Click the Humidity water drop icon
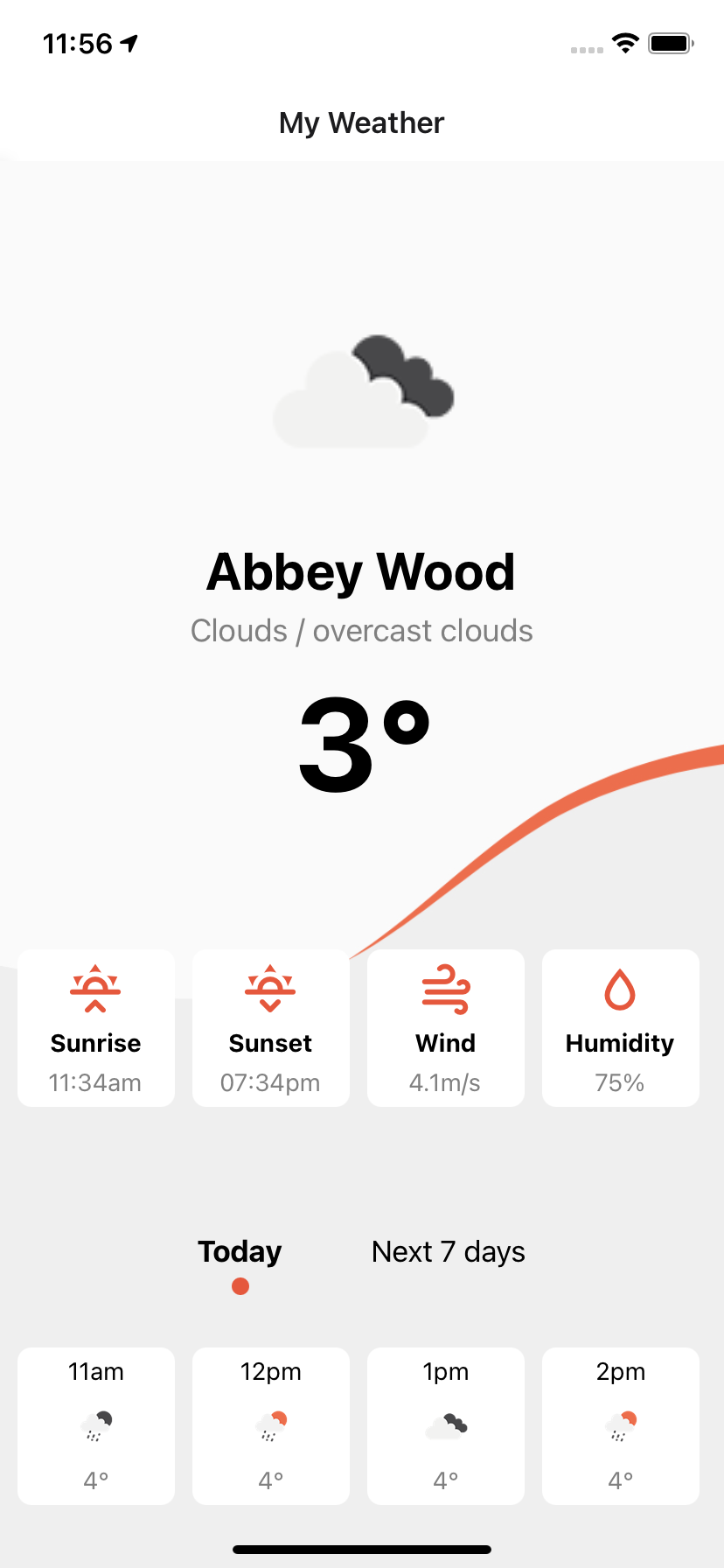This screenshot has width=724, height=1568. click(x=620, y=989)
